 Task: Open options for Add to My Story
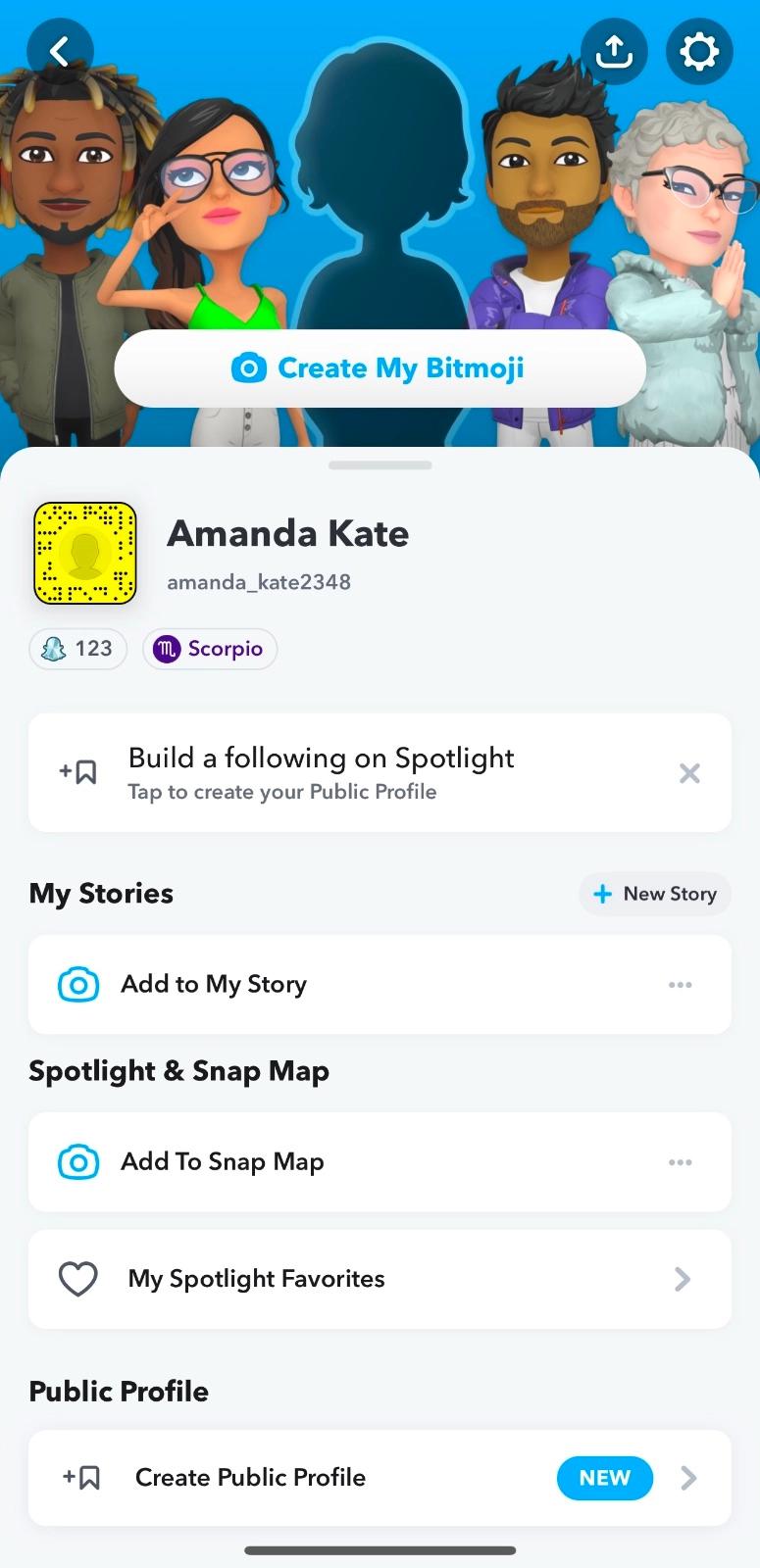(x=681, y=984)
